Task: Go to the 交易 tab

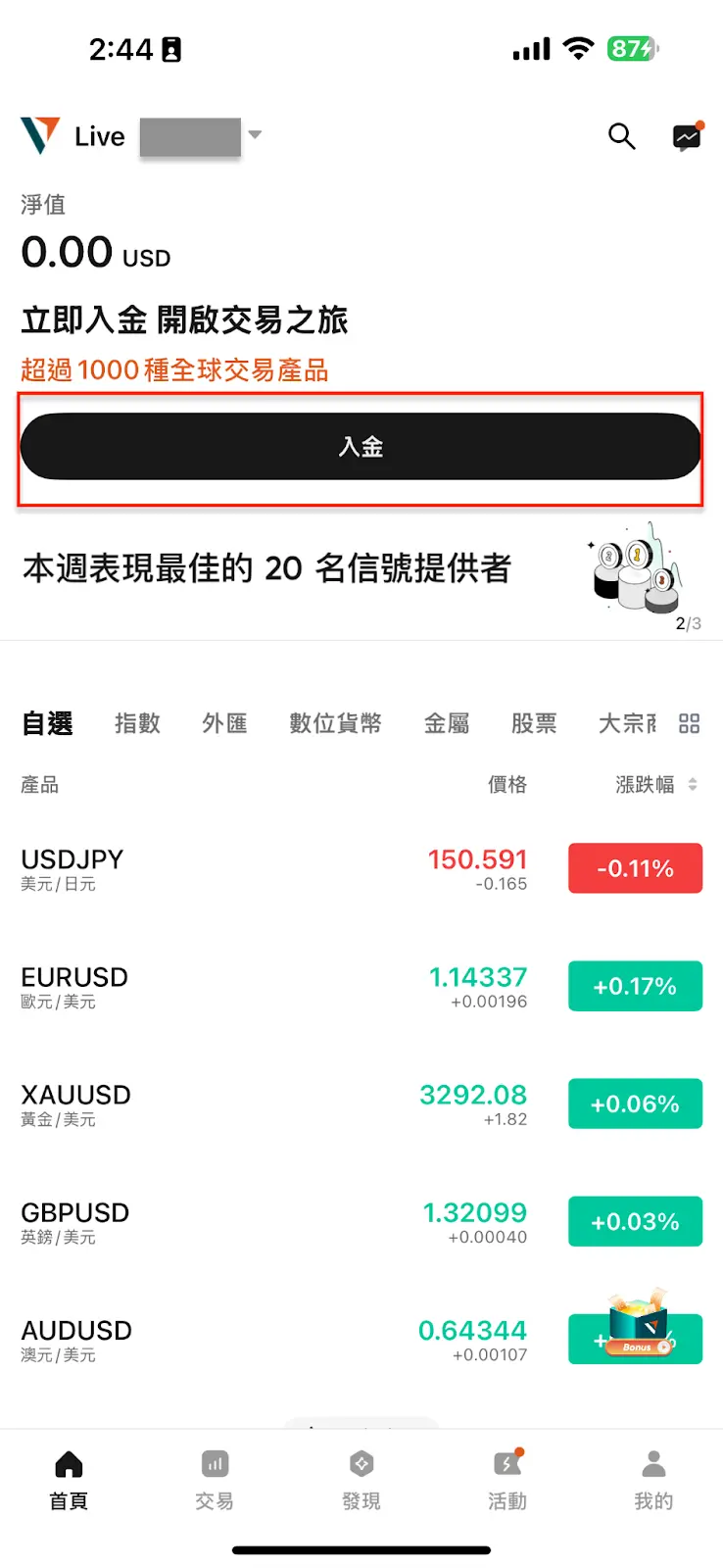Action: pyautogui.click(x=214, y=1479)
